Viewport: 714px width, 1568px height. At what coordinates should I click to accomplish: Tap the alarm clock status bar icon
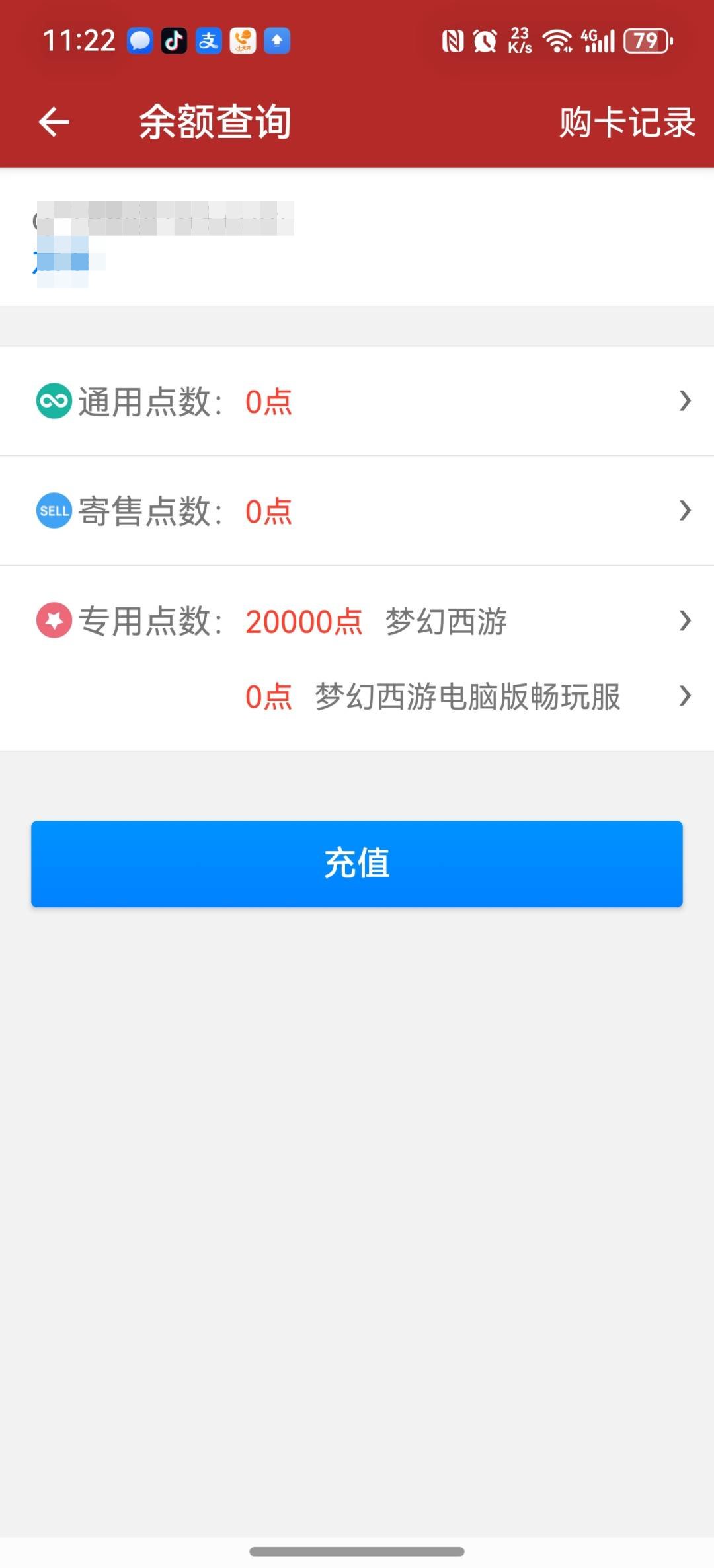483,40
